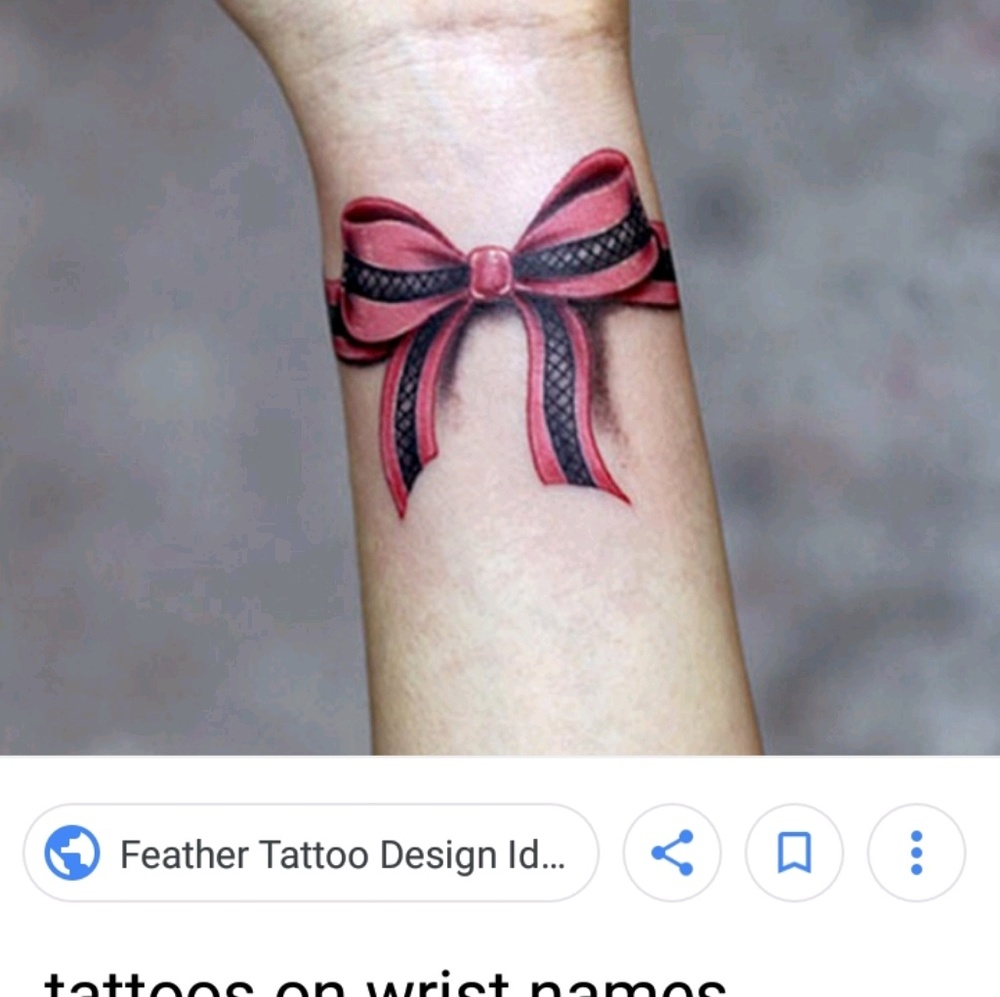
Task: Share this tattoo image
Action: [x=672, y=853]
